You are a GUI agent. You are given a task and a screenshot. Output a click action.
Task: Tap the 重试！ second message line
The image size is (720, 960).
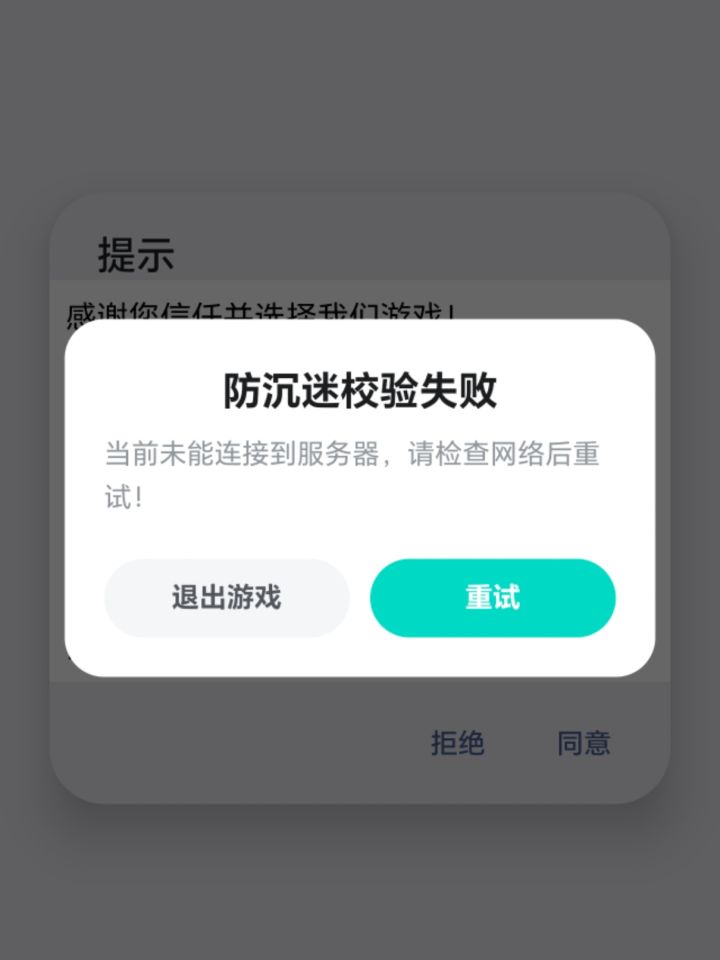pyautogui.click(x=121, y=499)
